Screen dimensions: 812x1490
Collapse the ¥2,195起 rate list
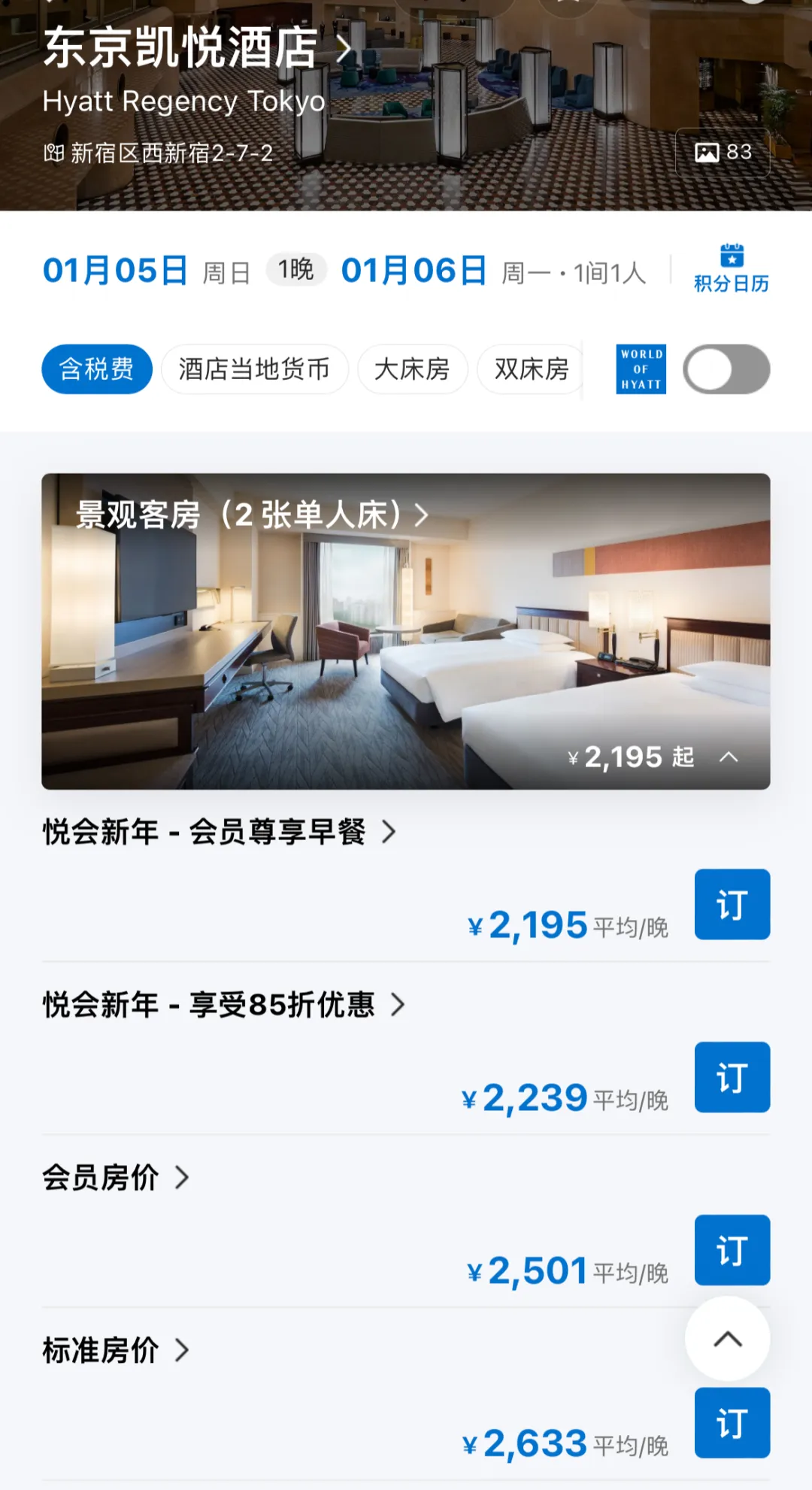[729, 757]
